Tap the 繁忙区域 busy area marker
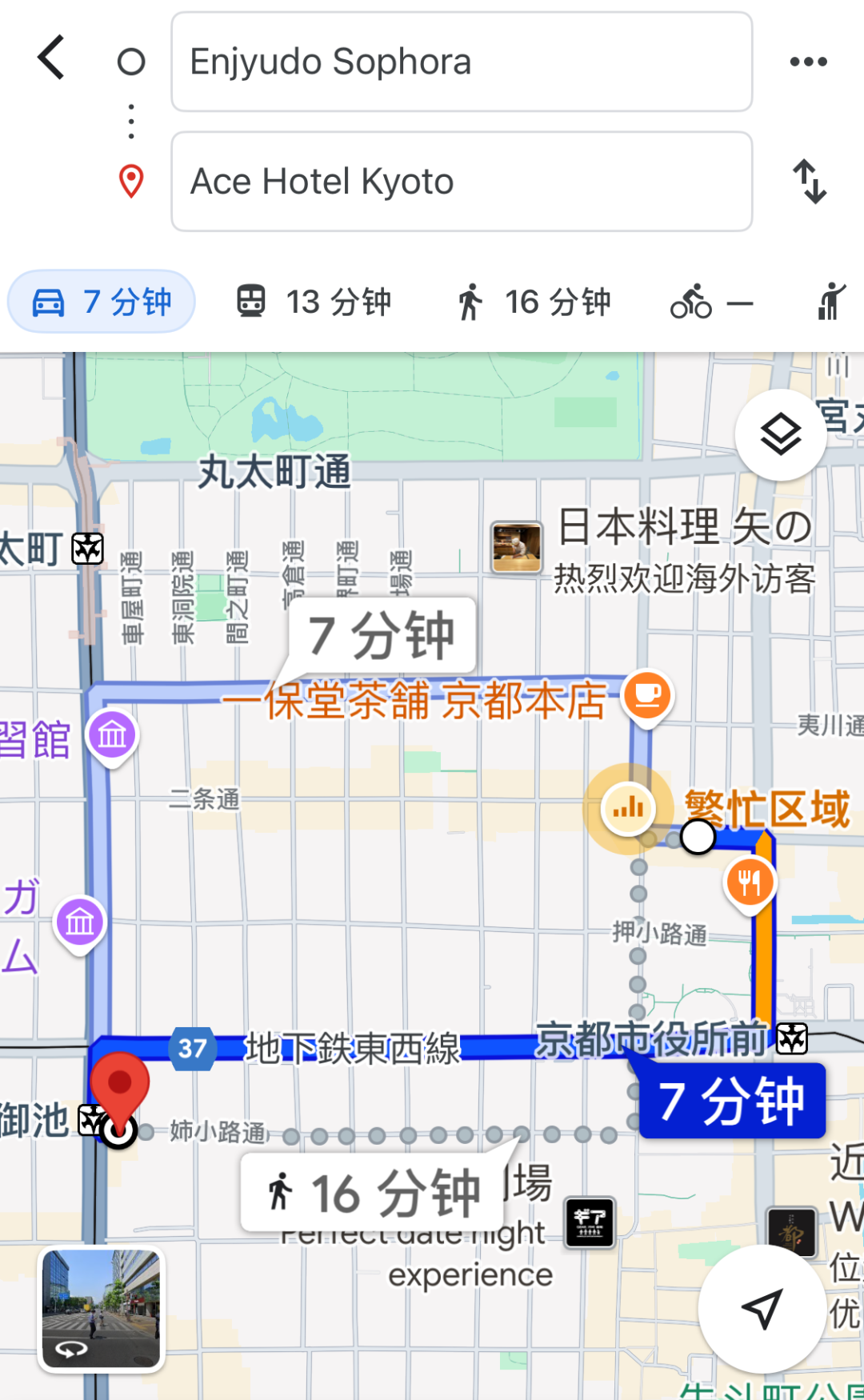This screenshot has height=1400, width=864. pyautogui.click(x=628, y=808)
